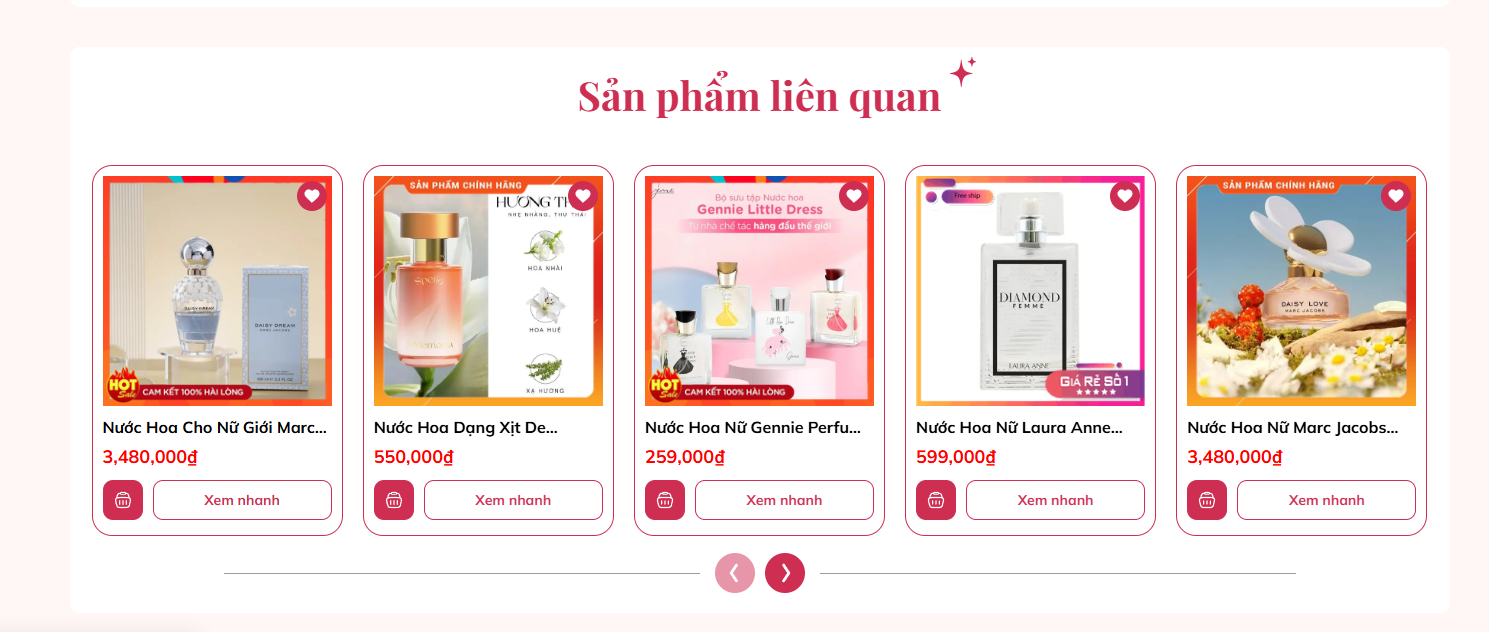Open quick view for Nước Hoa Nữ Gennie
This screenshot has width=1489, height=632.
pyautogui.click(x=784, y=500)
